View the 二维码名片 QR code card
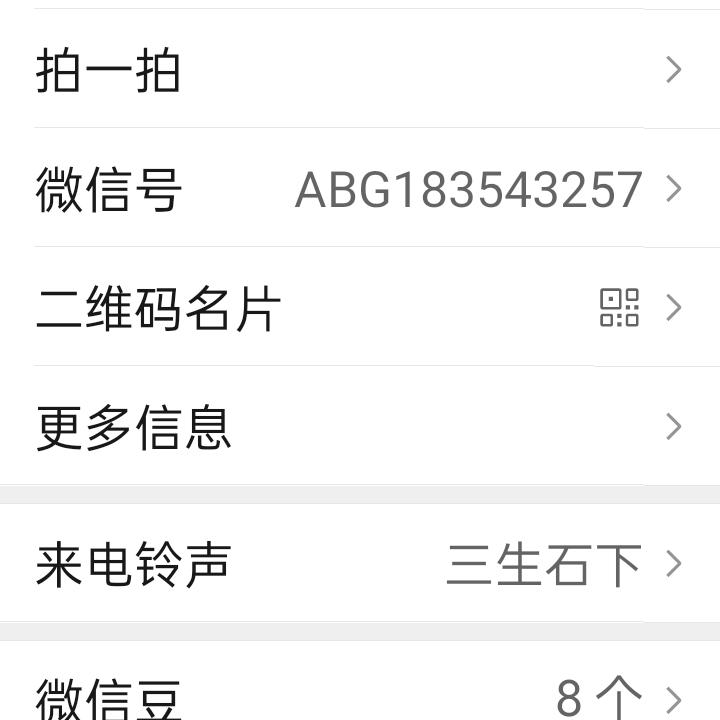The image size is (720, 720). 360,308
